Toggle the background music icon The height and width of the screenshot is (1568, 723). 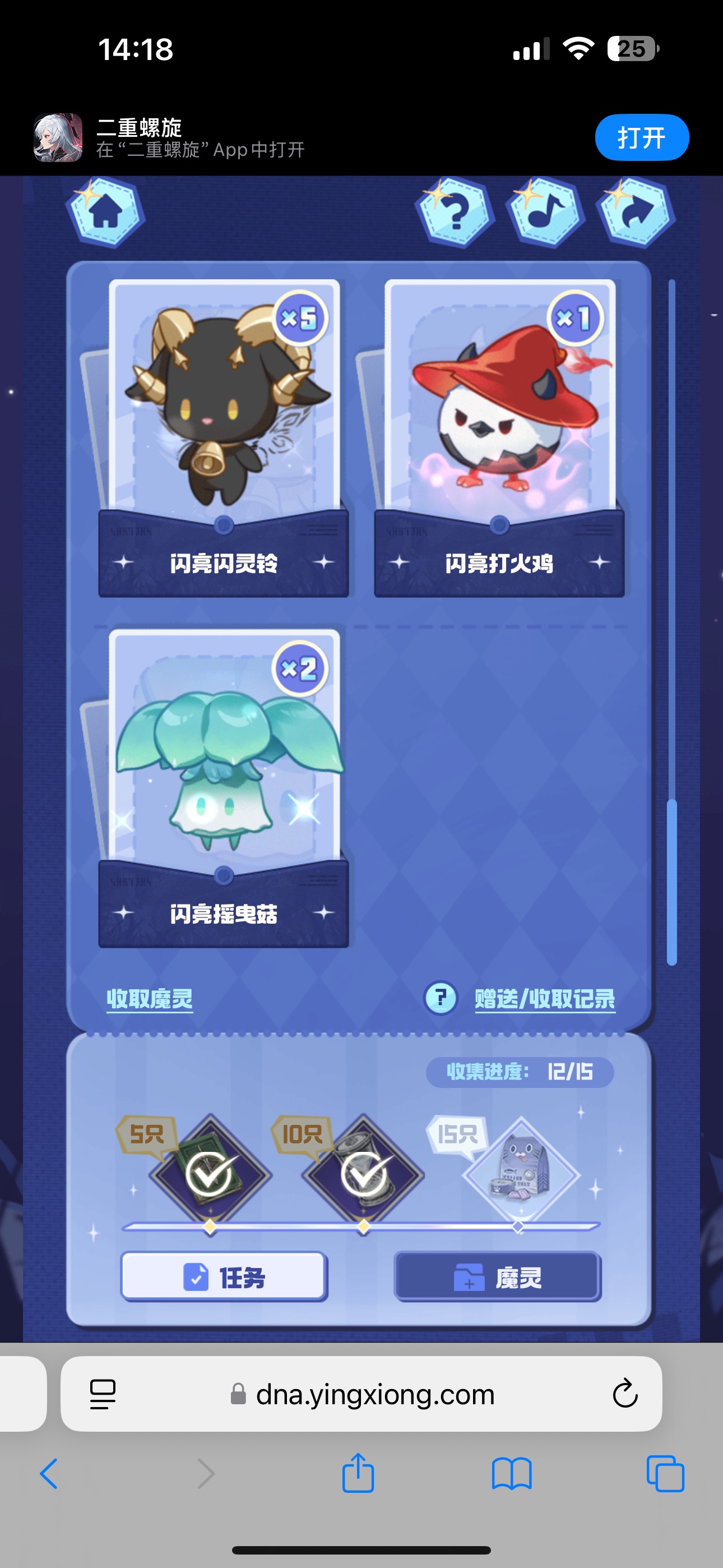(545, 212)
